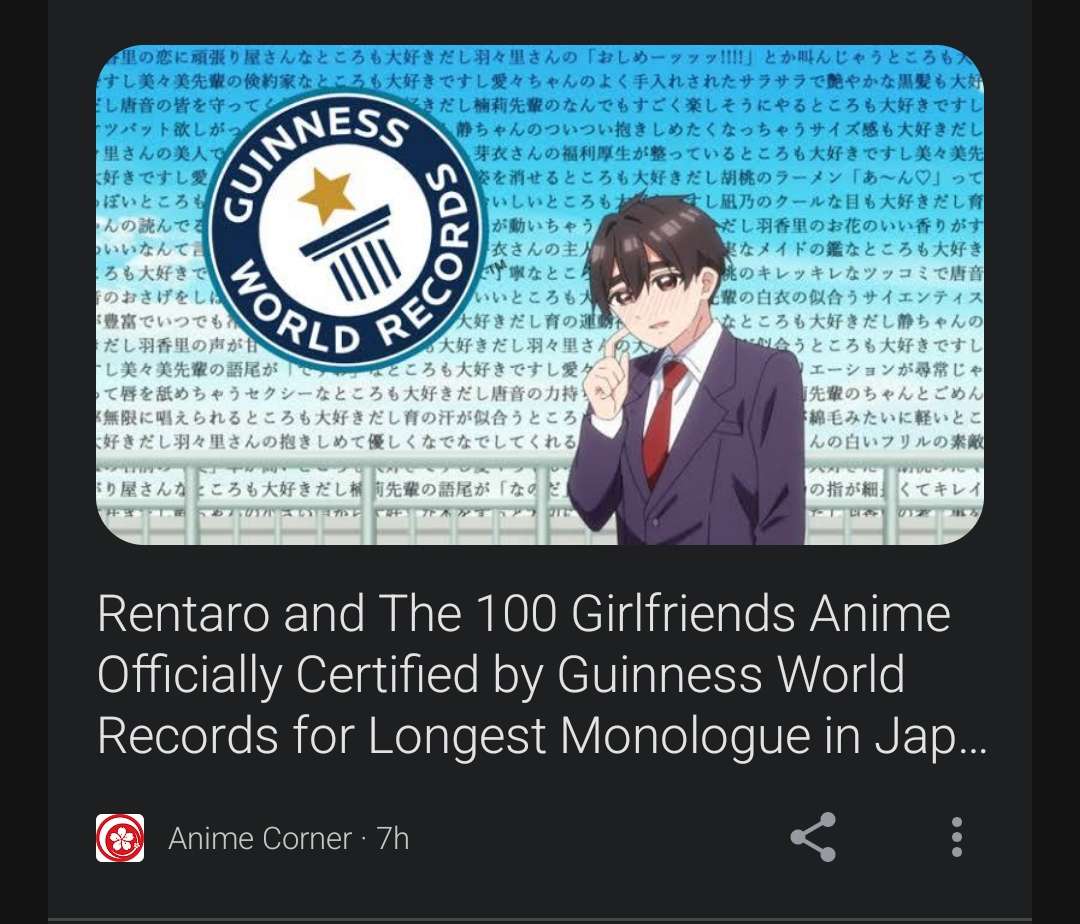Open the overflow menu for this article
Viewport: 1080px width, 924px height.
(956, 837)
